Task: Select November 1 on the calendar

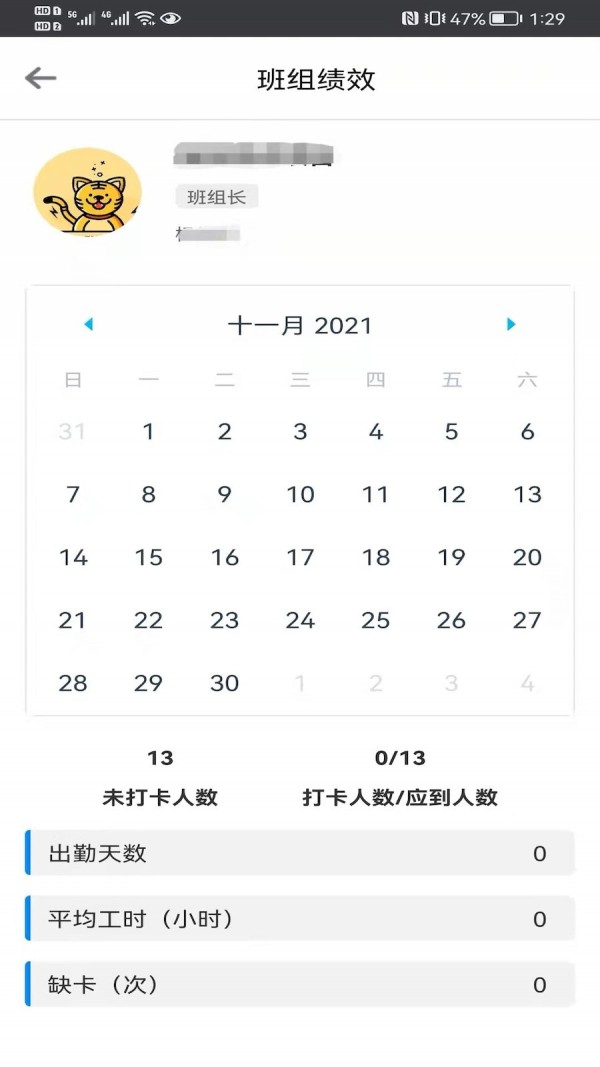Action: (x=148, y=432)
